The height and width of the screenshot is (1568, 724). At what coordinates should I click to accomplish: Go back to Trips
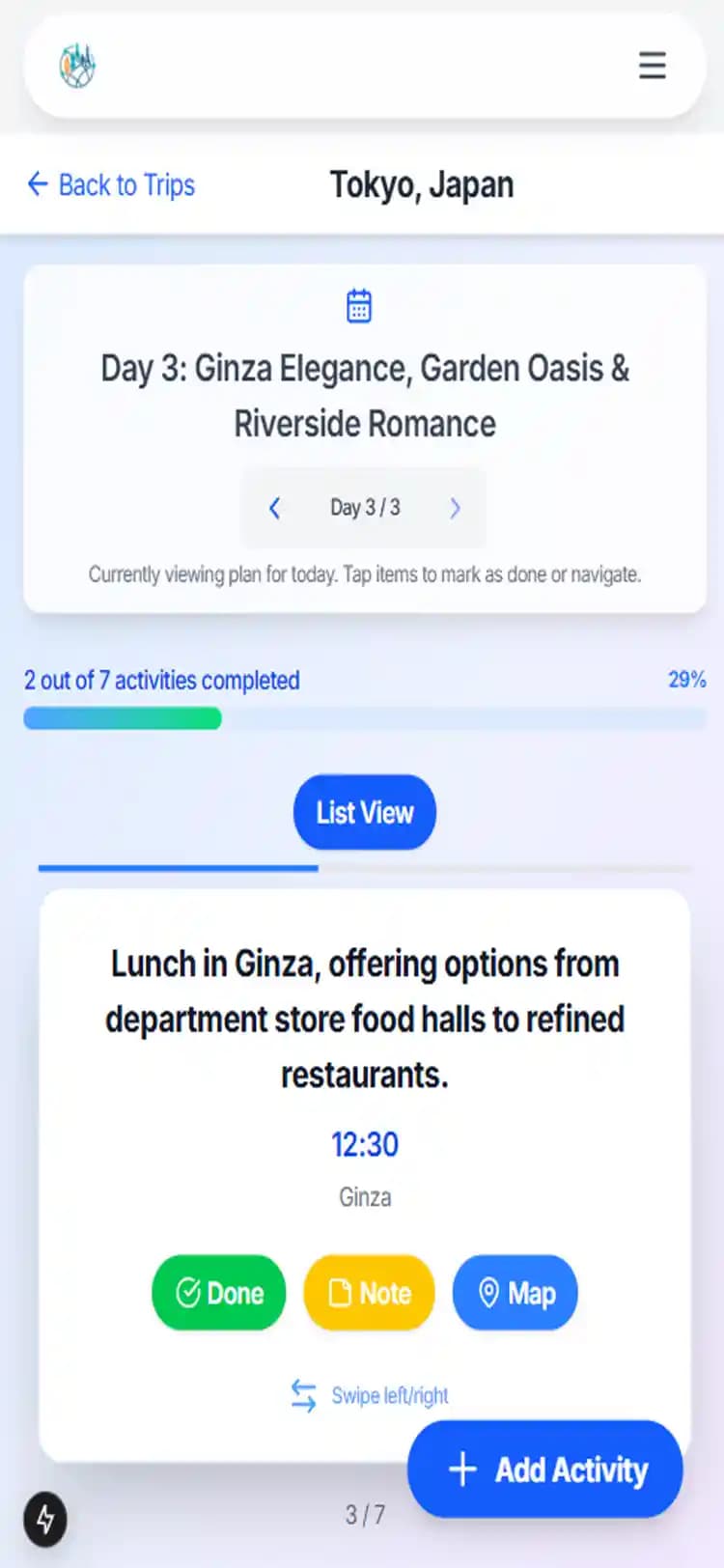tap(111, 184)
